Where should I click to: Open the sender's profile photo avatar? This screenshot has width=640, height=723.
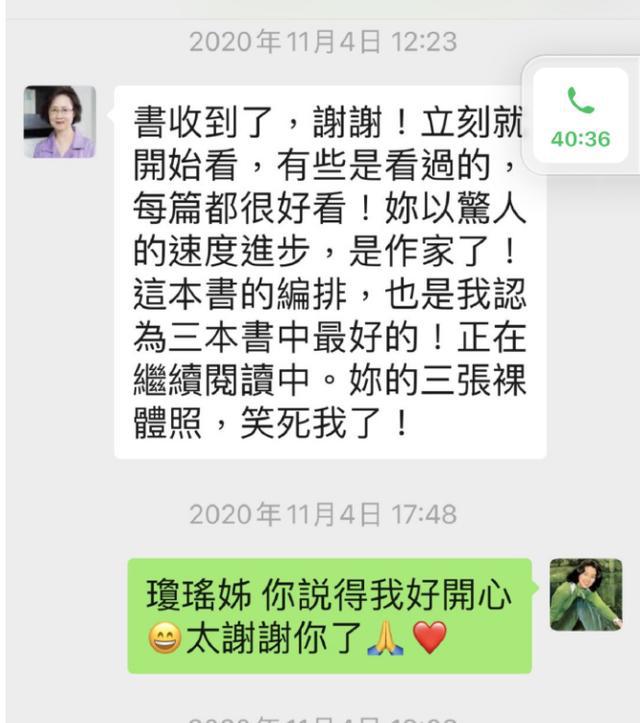click(59, 122)
